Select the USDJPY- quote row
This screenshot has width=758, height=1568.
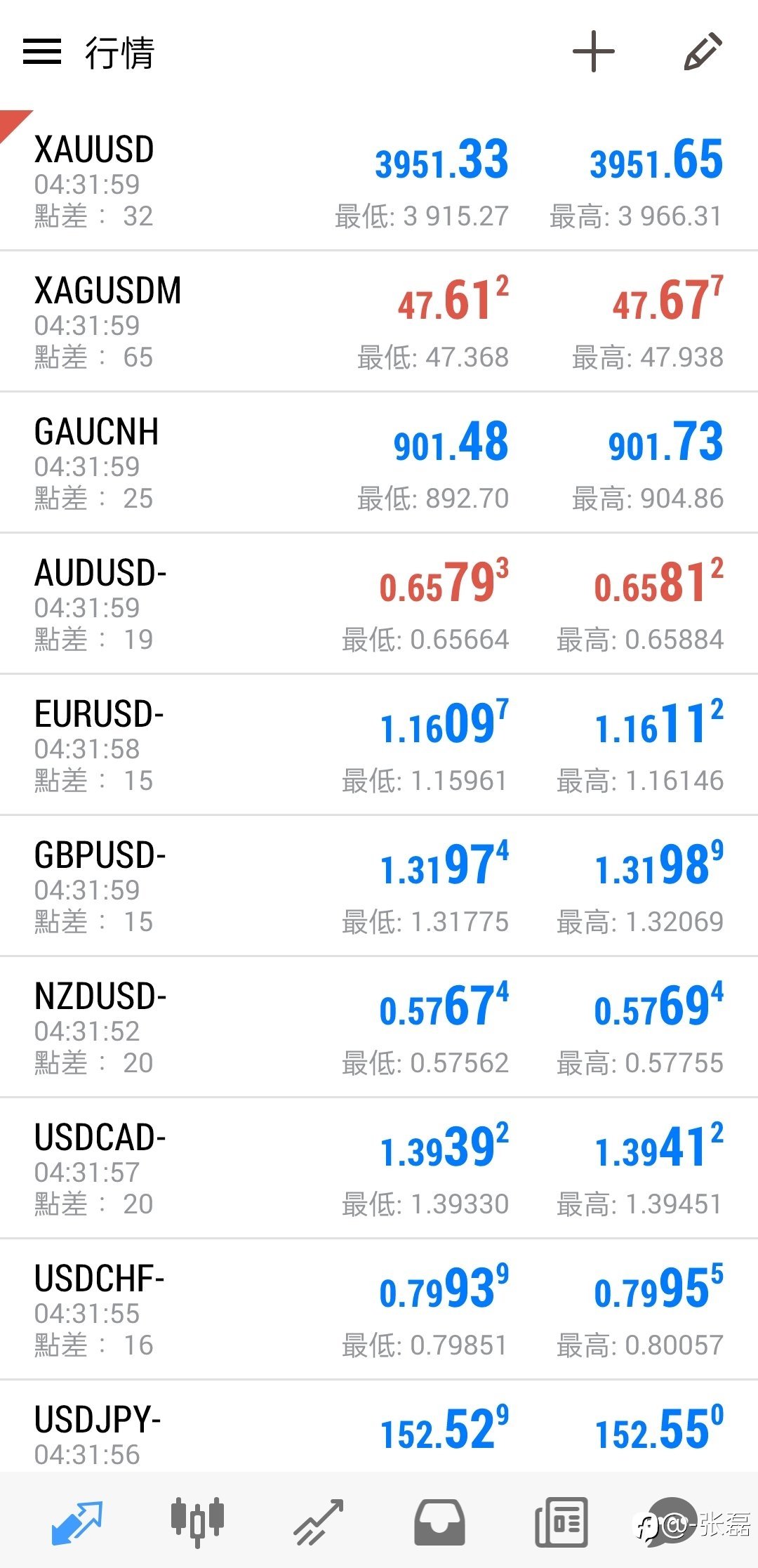coord(379,1429)
